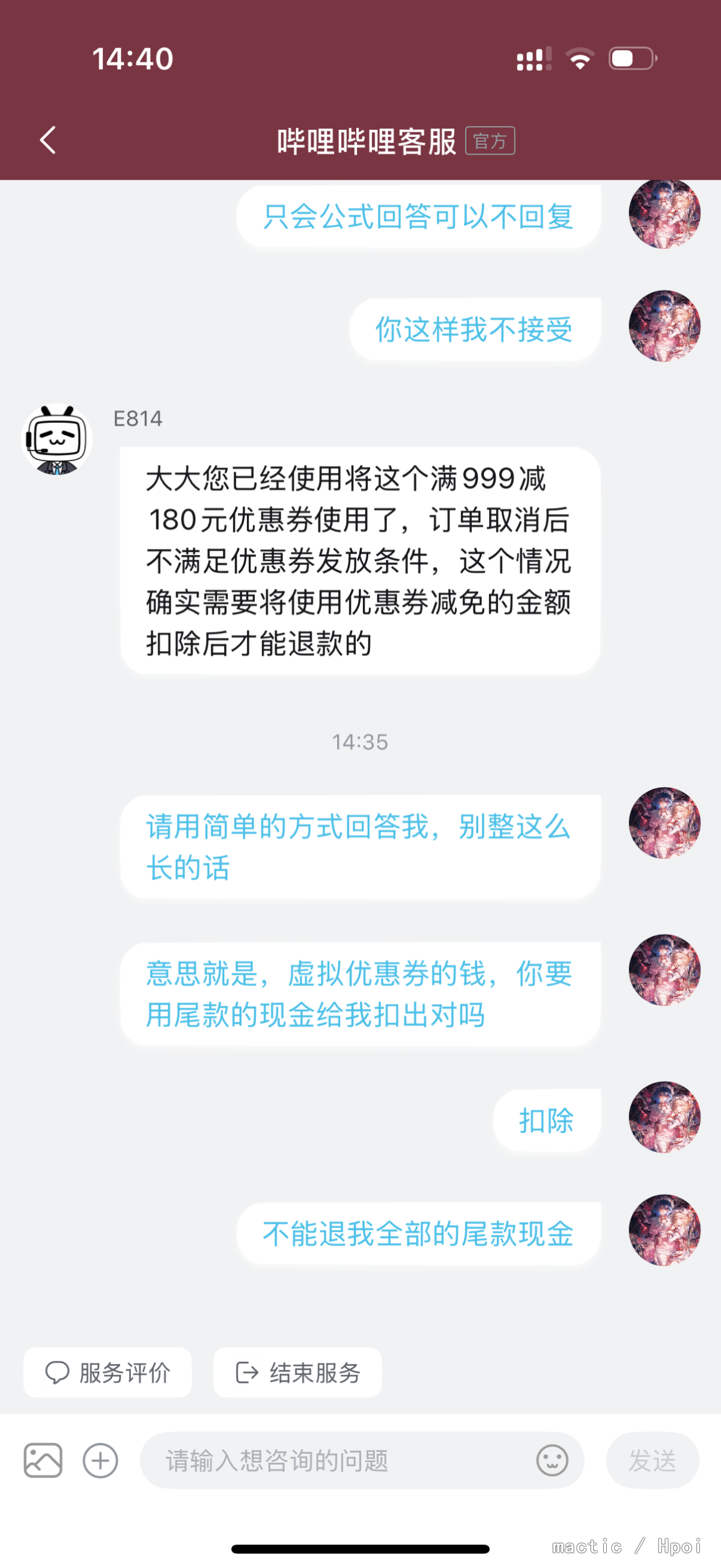Go back from the customer service chat
Screen dimensions: 721x1568
pos(48,141)
